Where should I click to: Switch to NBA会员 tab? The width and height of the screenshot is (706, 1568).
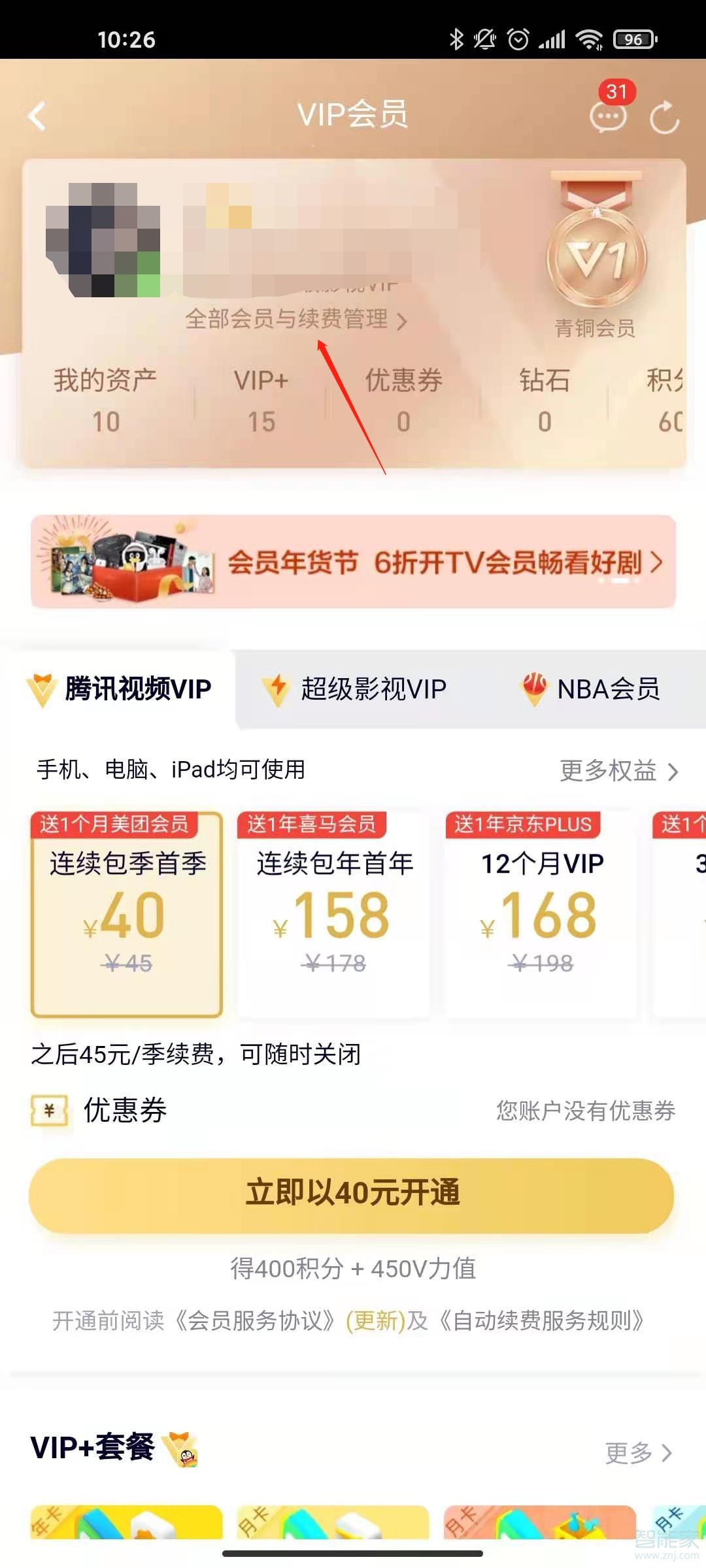[x=592, y=689]
